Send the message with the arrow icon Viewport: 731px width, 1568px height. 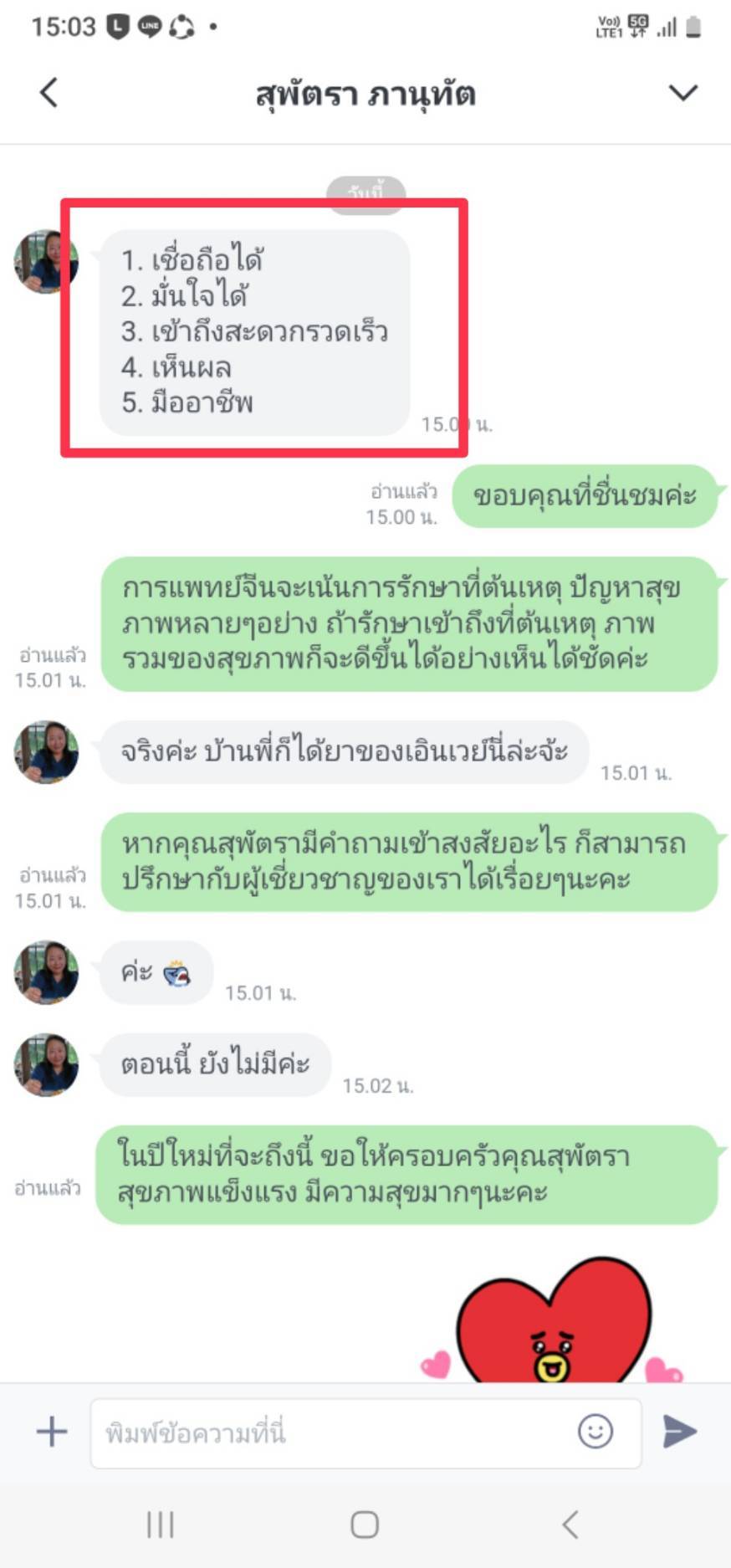(x=679, y=1432)
